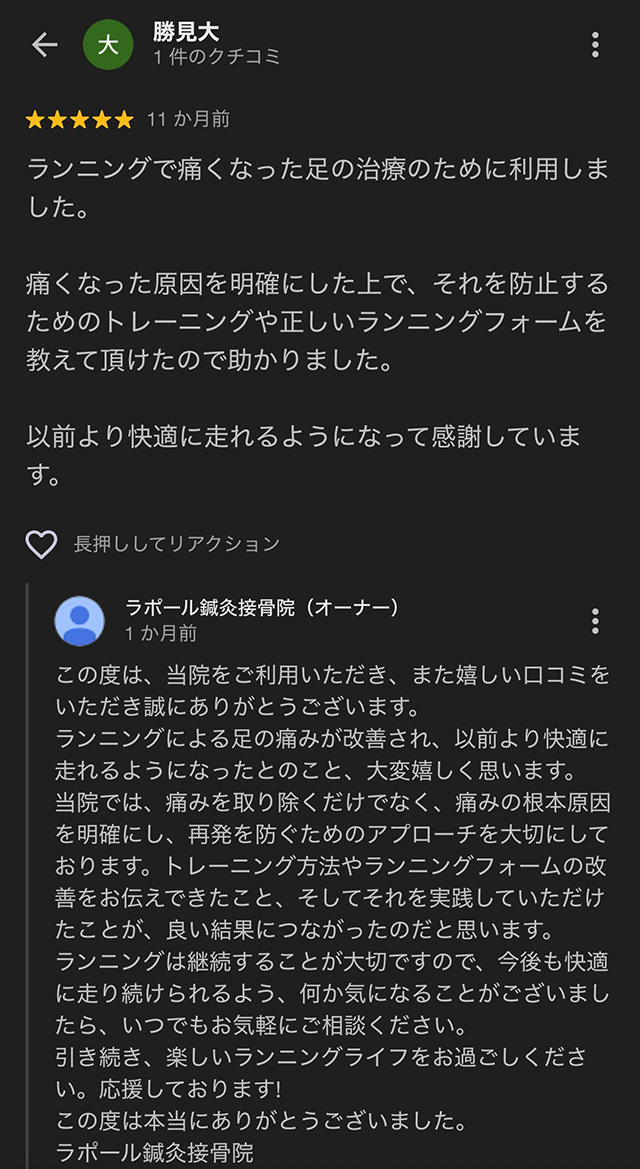Go back using the top arrow
640x1169 pixels.
[x=45, y=45]
